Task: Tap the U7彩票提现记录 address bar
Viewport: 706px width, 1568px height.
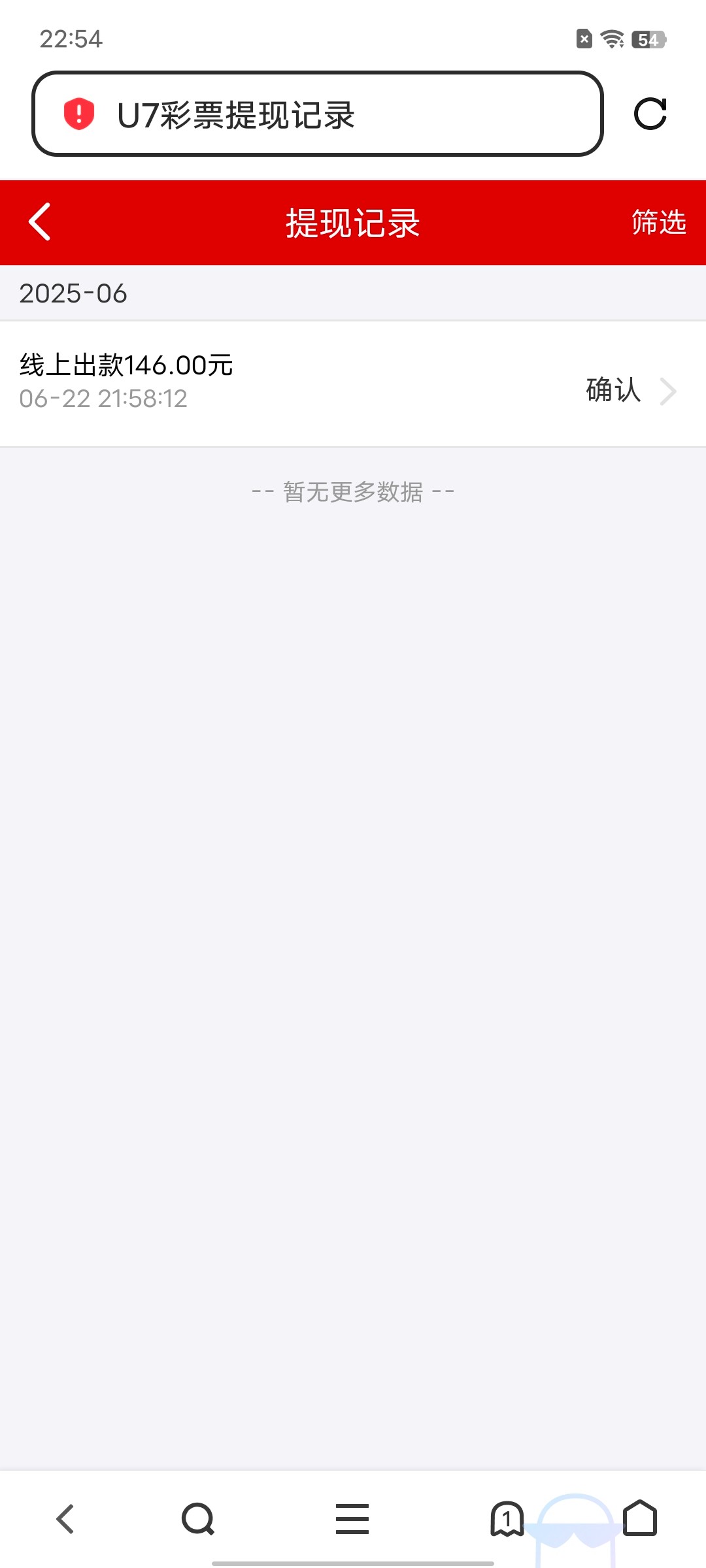Action: [317, 114]
